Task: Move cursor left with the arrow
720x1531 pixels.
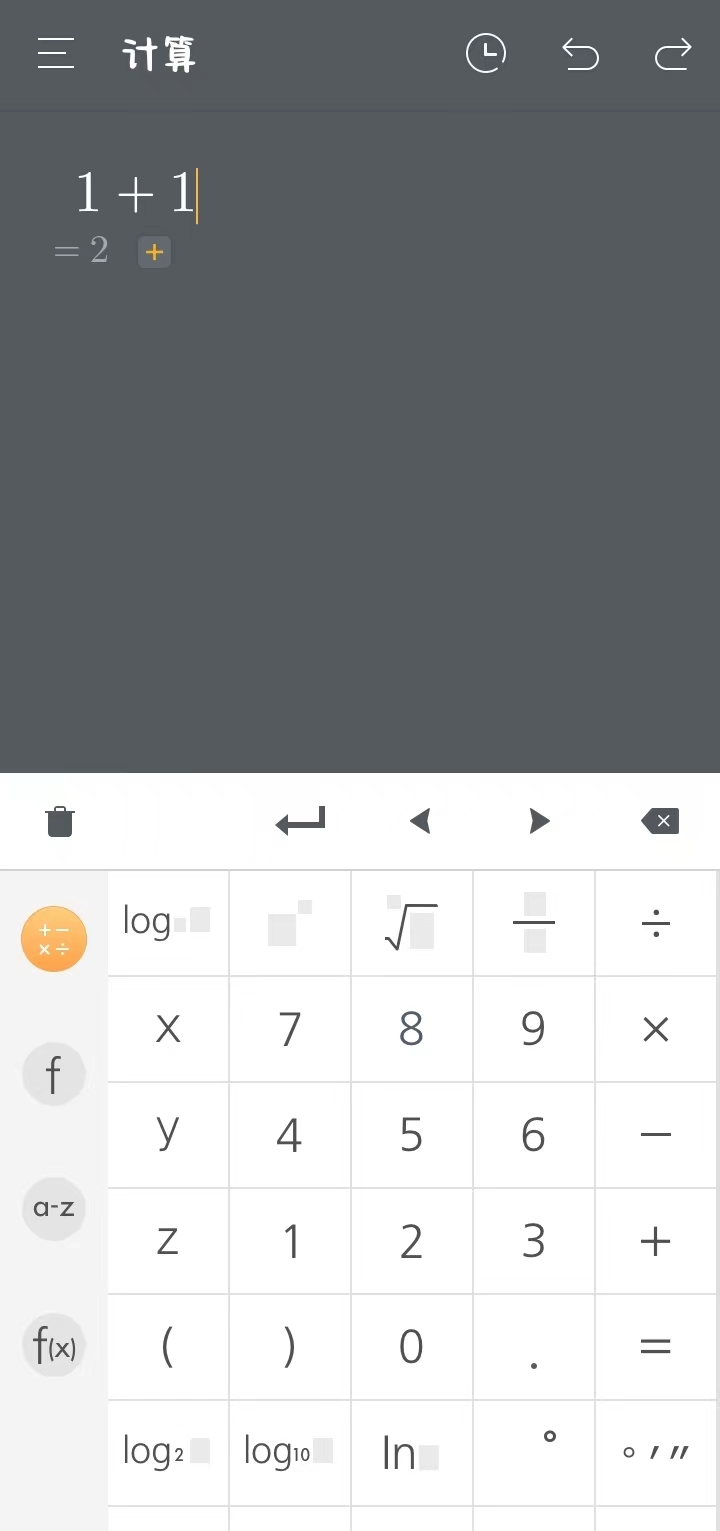Action: pyautogui.click(x=421, y=821)
